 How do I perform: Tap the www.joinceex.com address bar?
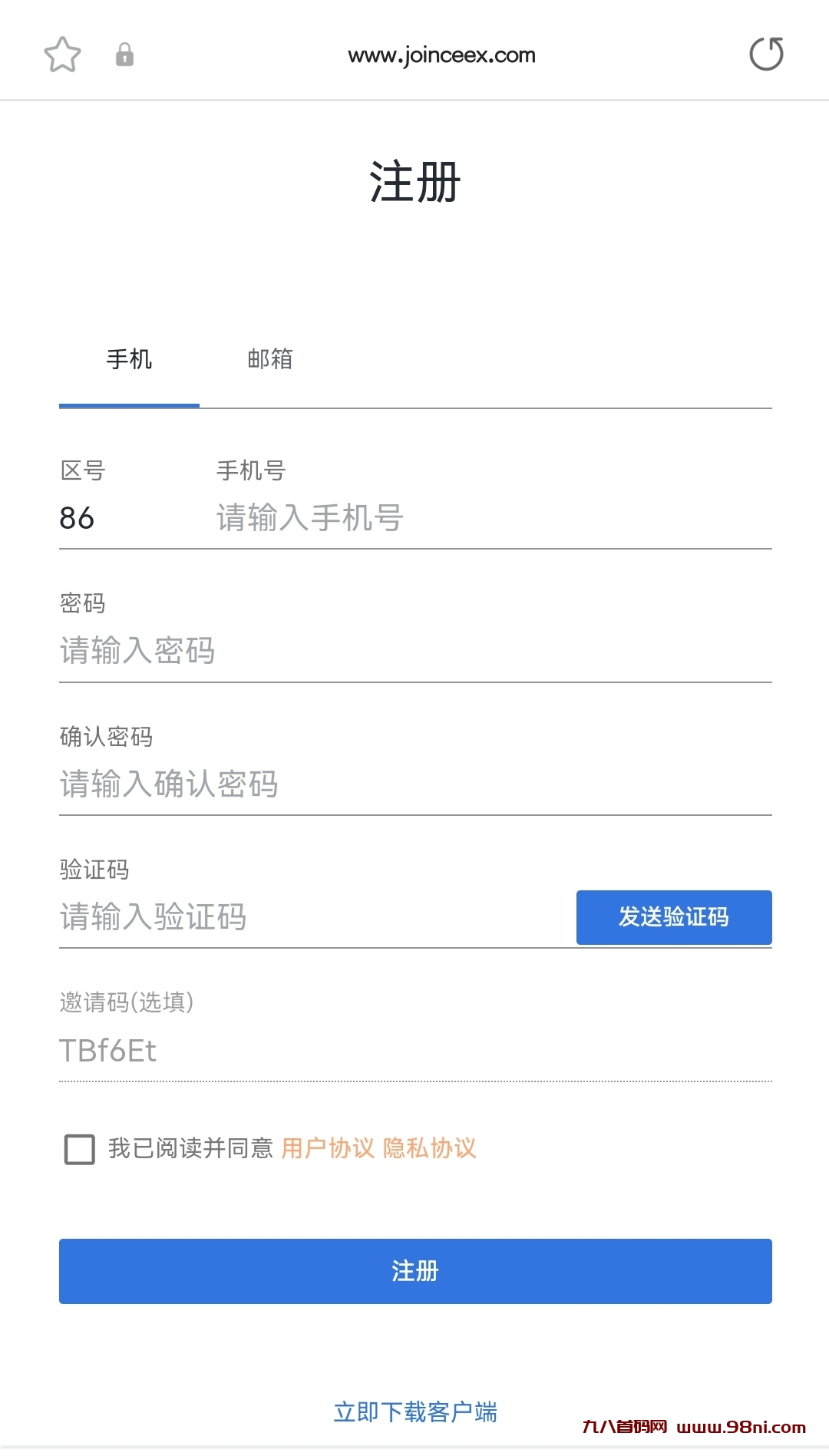(x=441, y=55)
